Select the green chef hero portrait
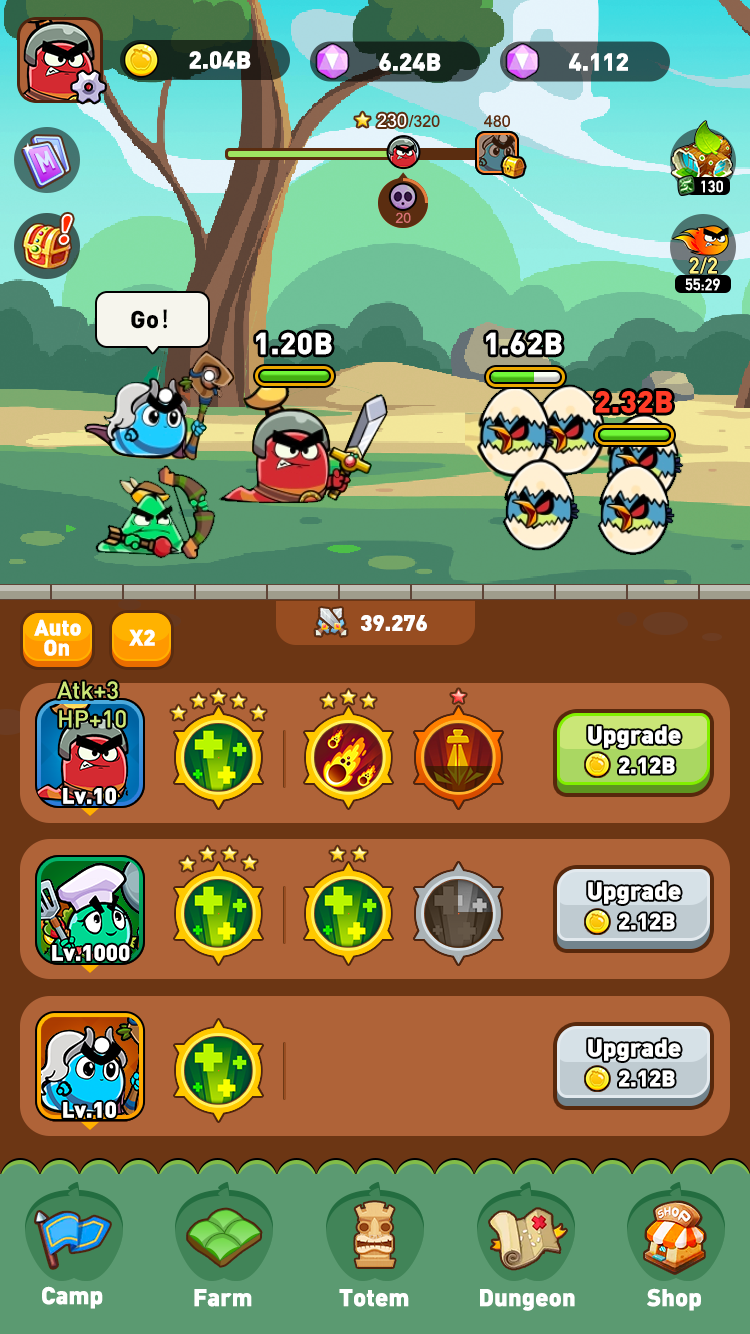 coord(90,909)
